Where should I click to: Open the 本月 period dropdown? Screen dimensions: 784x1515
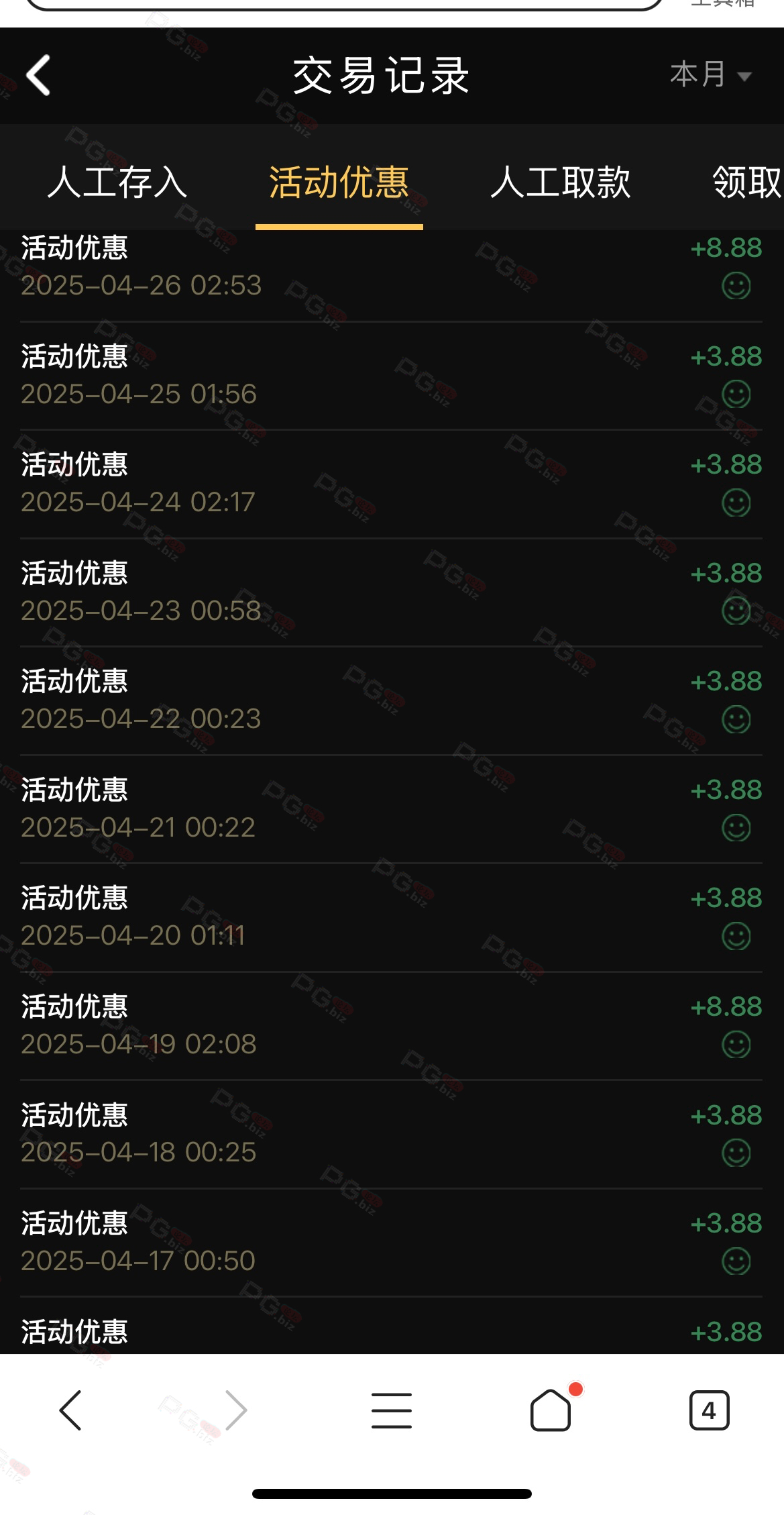(710, 74)
